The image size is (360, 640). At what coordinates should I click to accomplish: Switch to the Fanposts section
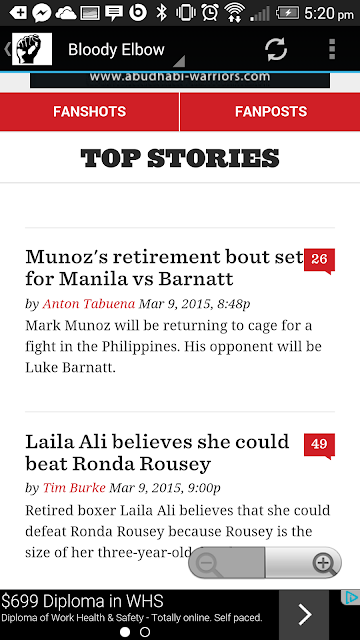point(270,112)
